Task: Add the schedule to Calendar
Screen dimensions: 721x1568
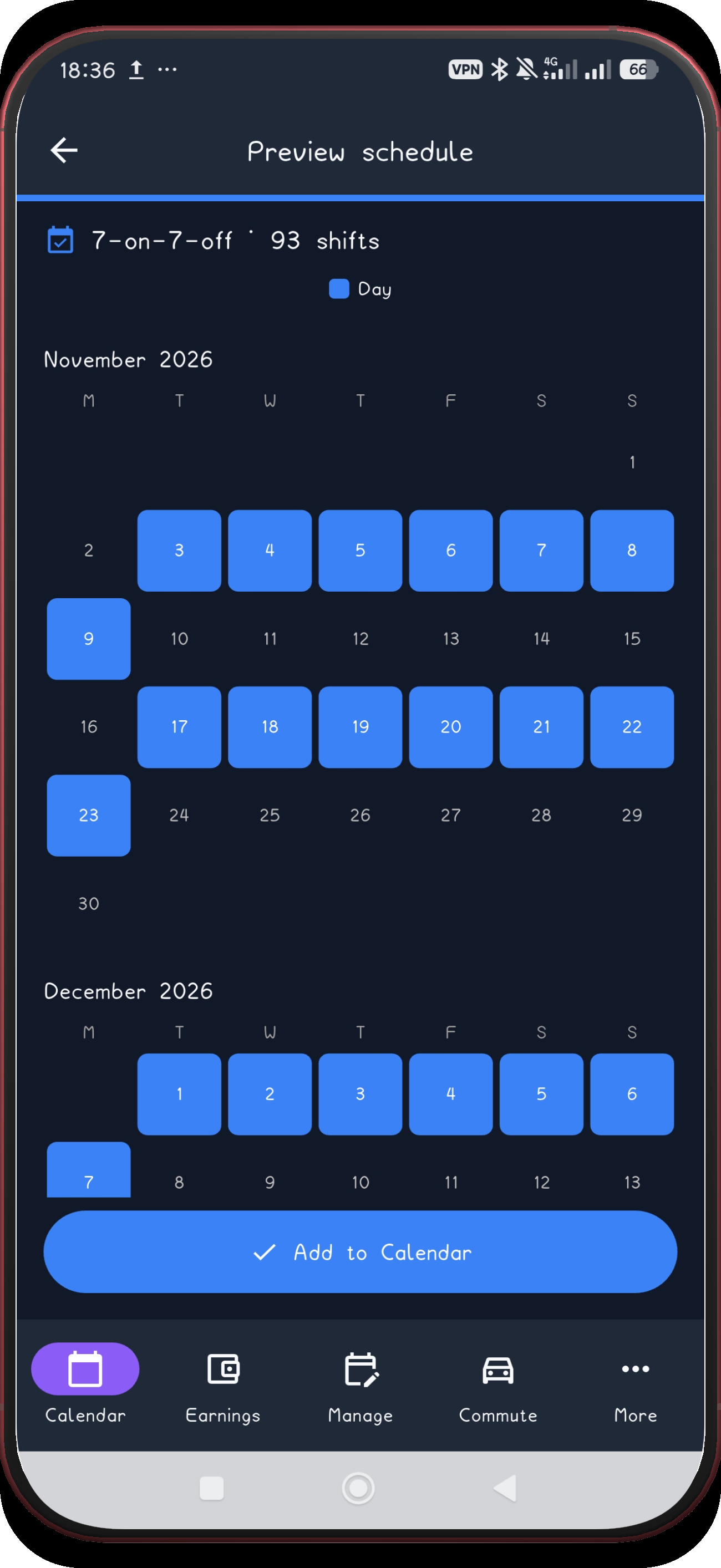Action: tap(360, 1251)
